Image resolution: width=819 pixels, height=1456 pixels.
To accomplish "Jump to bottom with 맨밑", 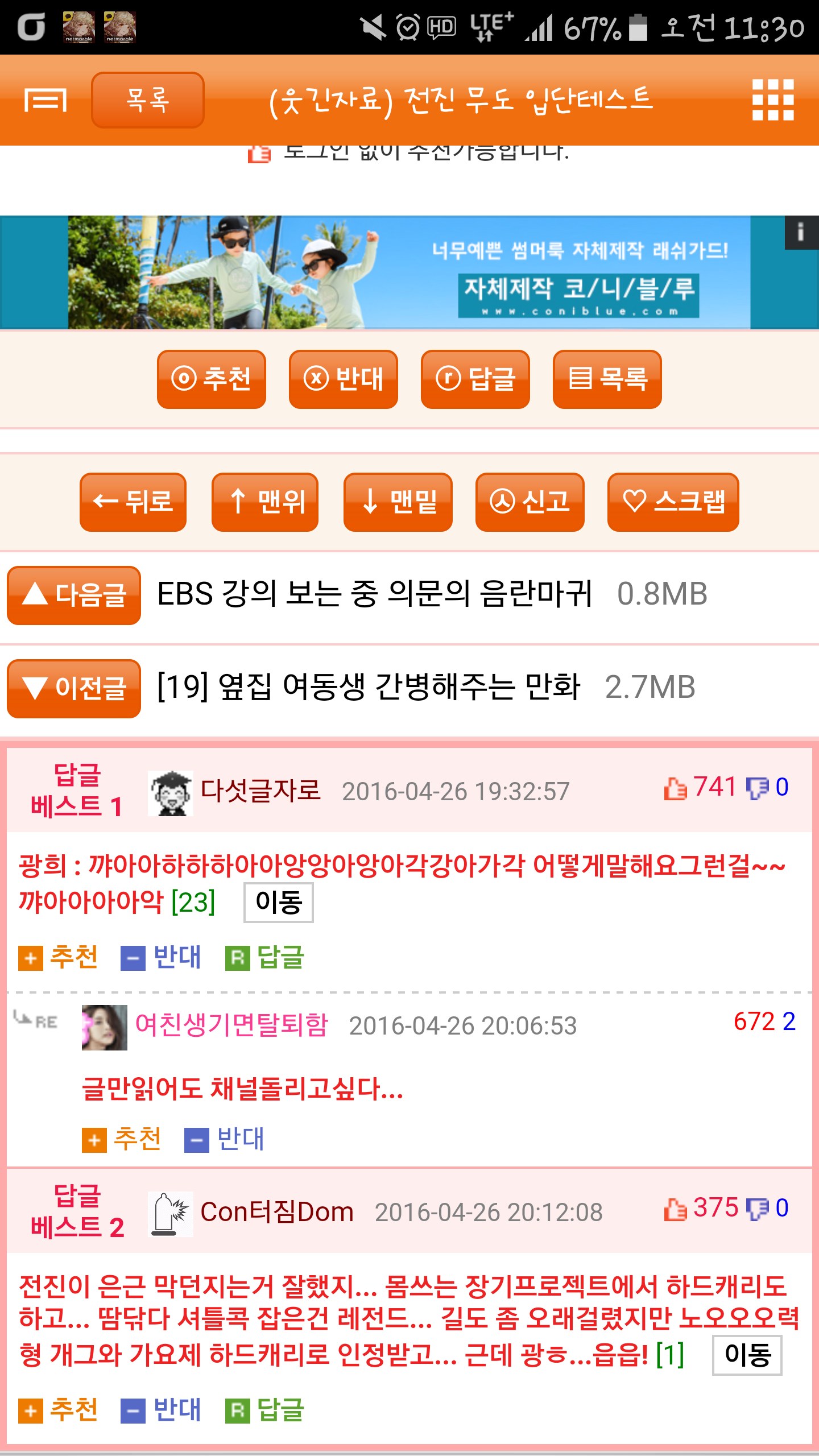I will [398, 502].
